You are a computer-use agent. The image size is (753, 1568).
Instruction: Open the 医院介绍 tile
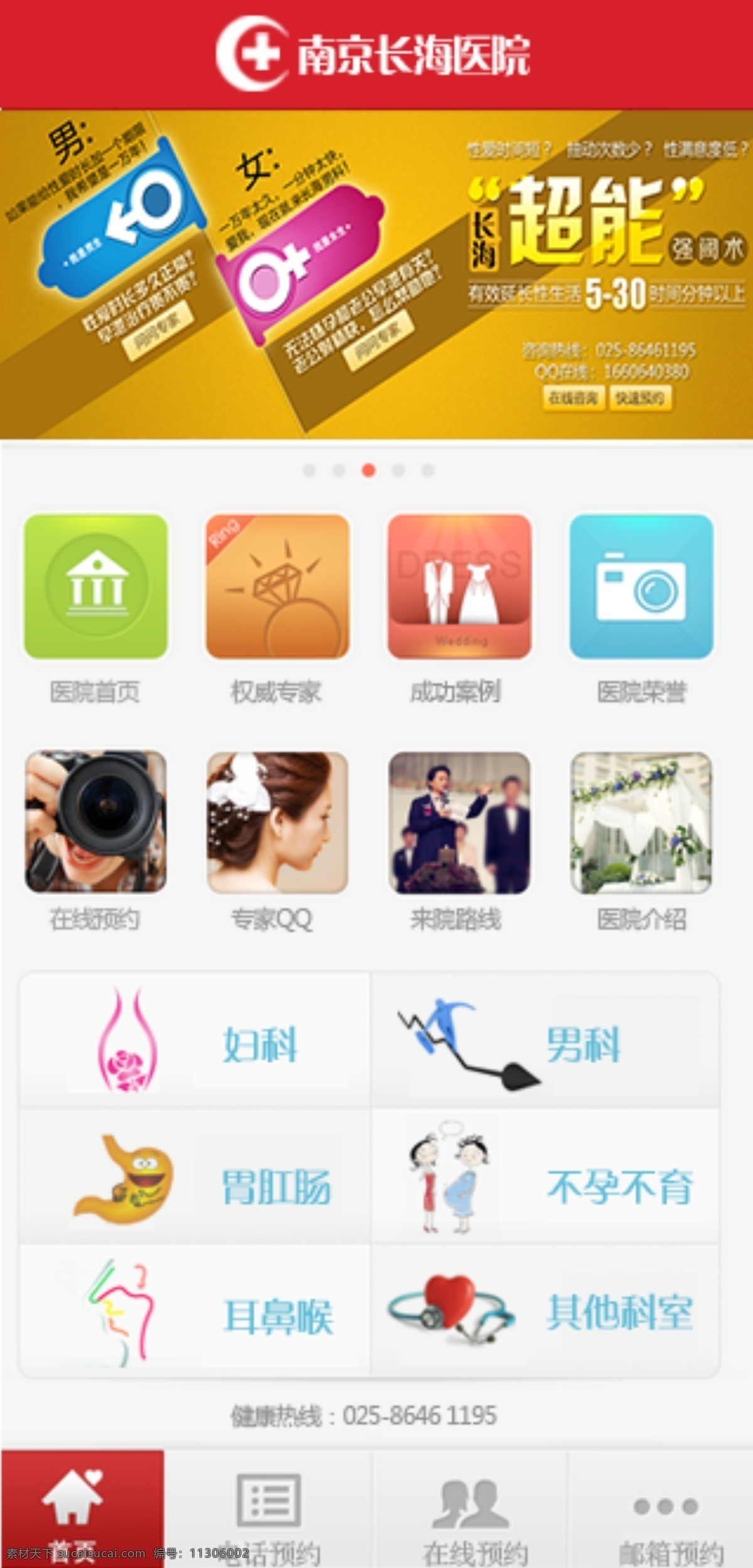[x=641, y=822]
